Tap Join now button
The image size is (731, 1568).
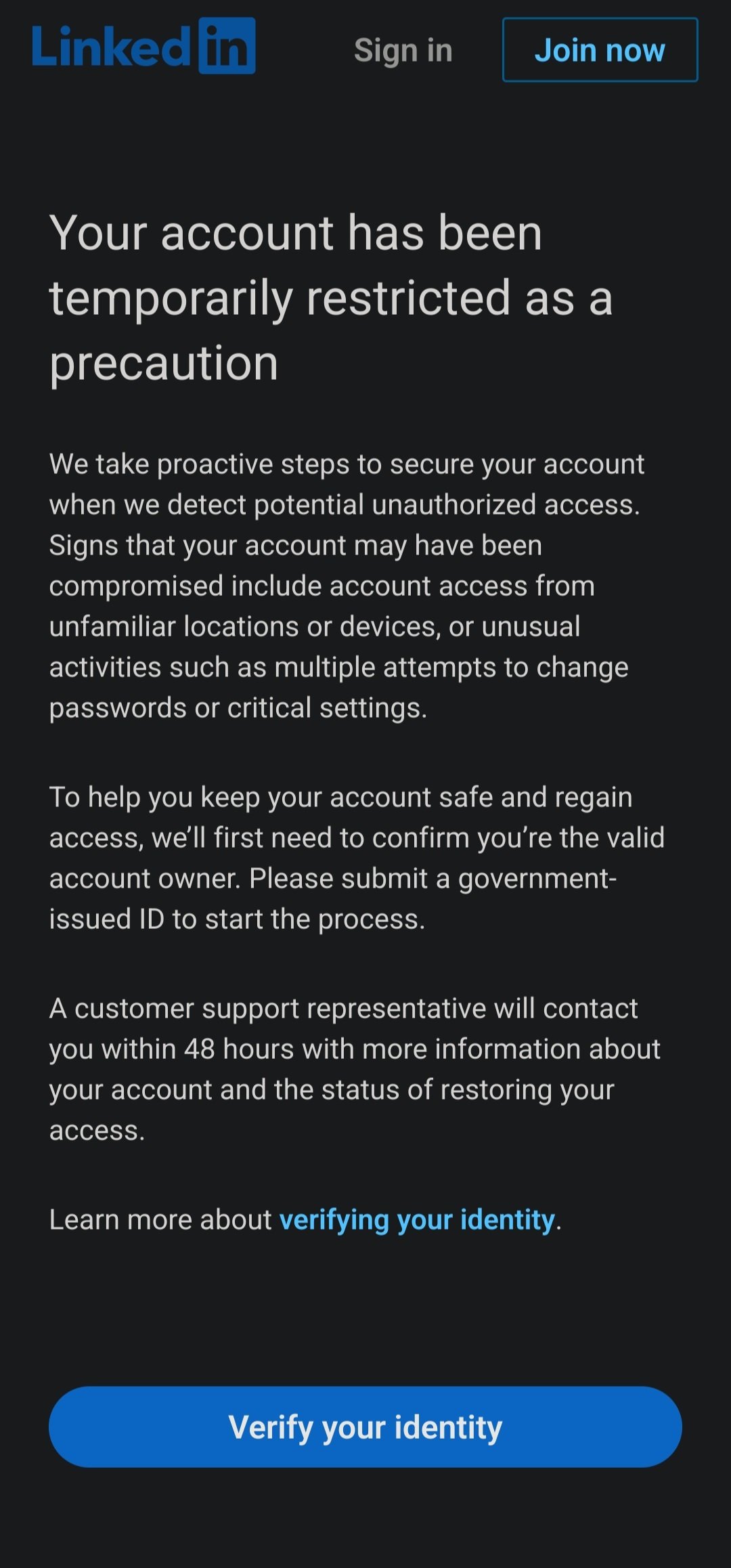click(600, 50)
